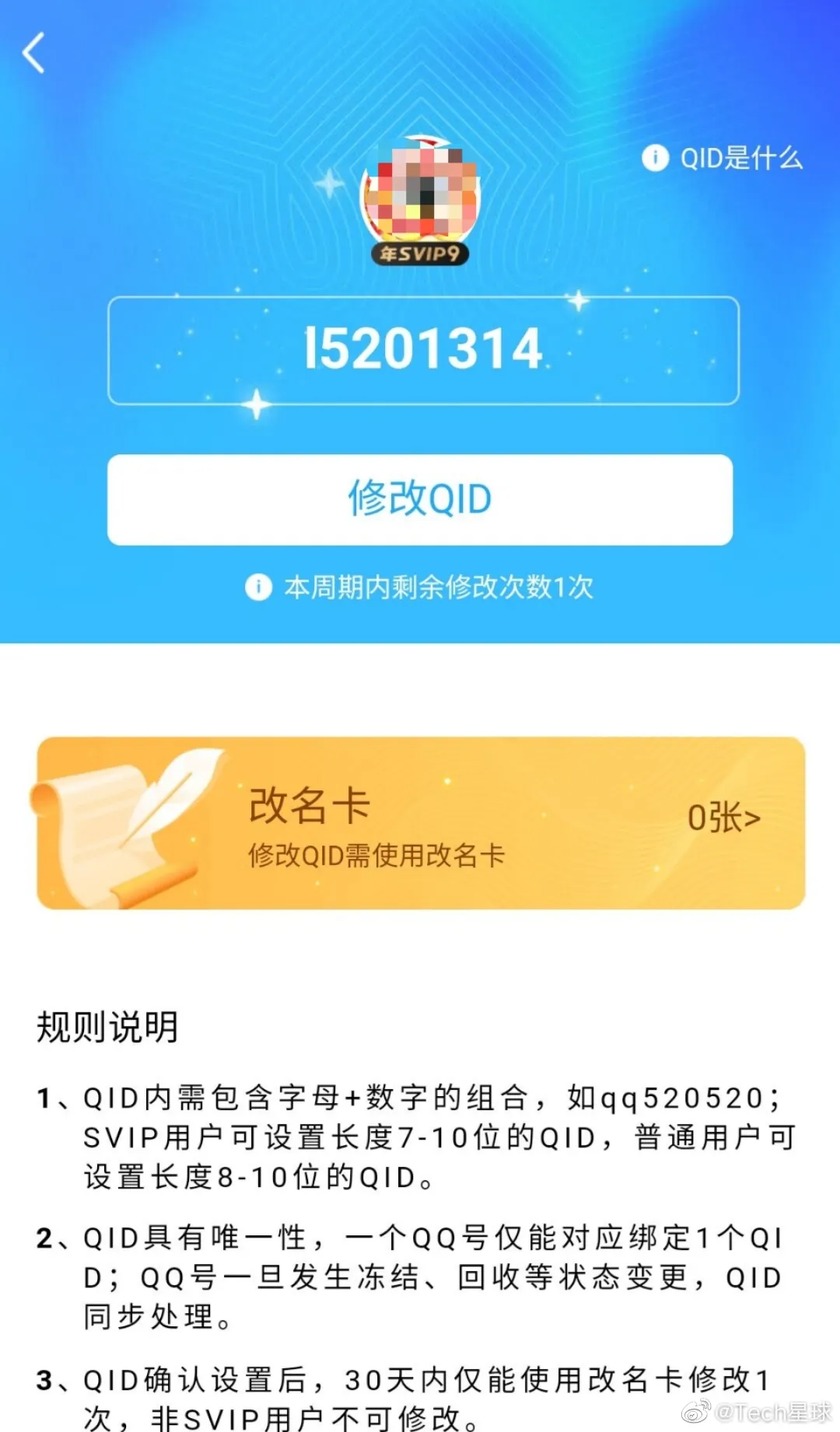Viewport: 840px width, 1432px height.
Task: Go back using the top-left arrow
Action: (33, 53)
